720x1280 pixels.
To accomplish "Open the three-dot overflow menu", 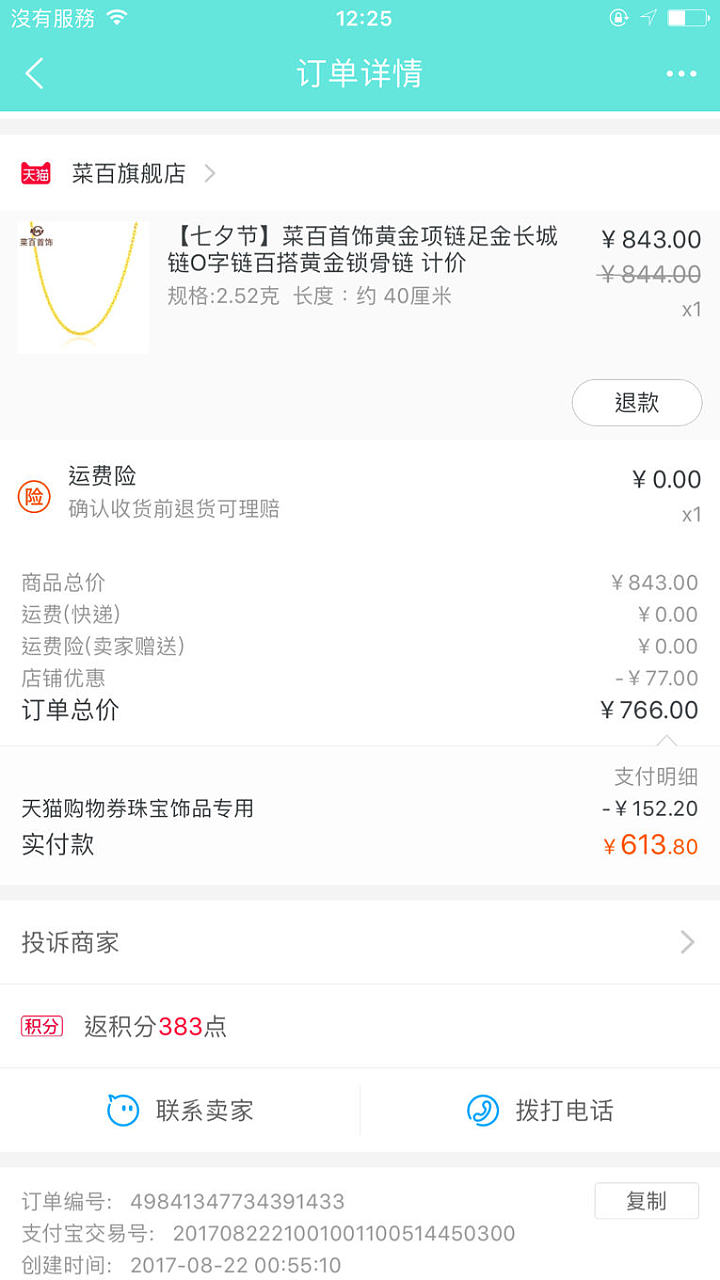I will [x=681, y=74].
